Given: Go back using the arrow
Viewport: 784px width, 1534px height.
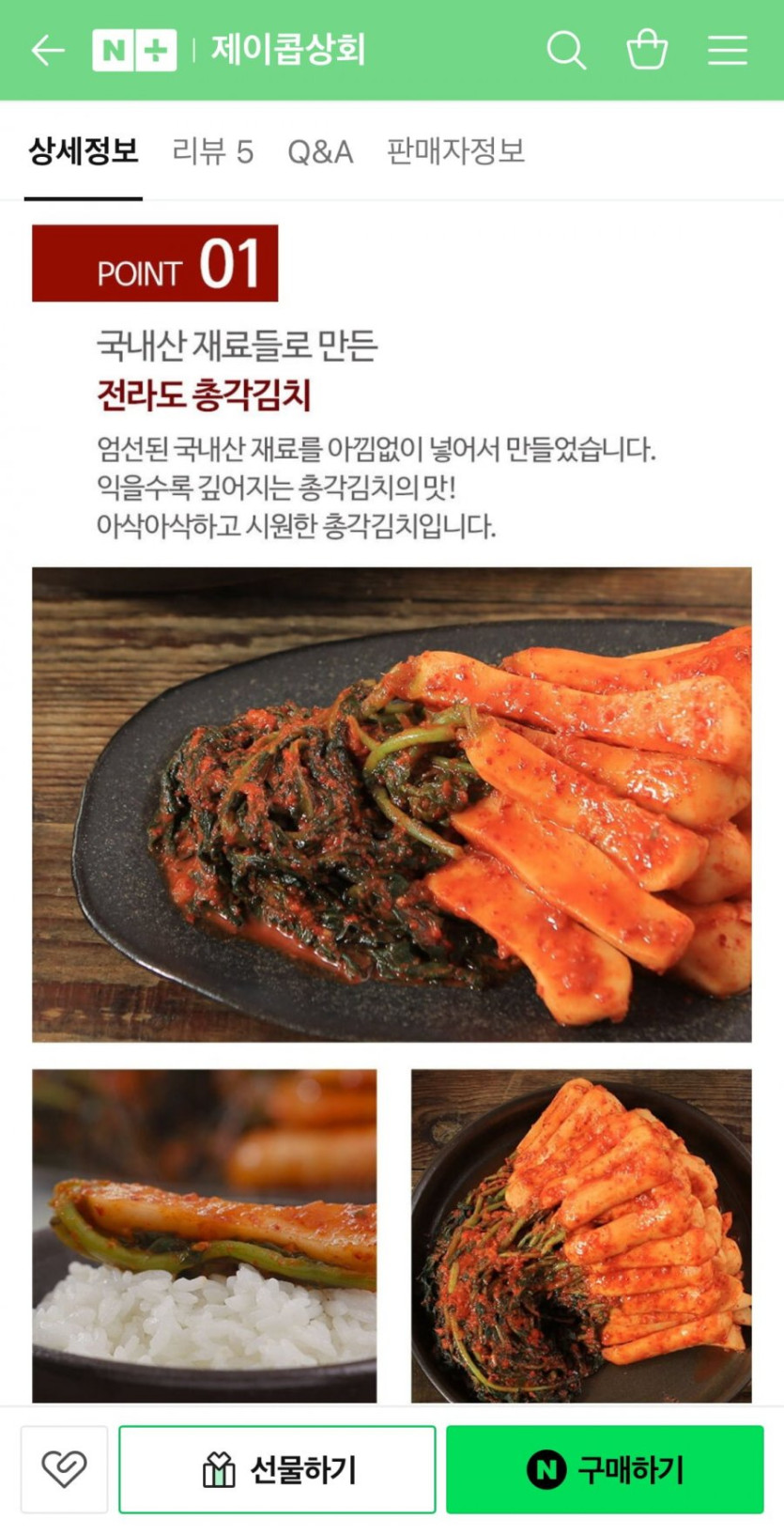Looking at the screenshot, I should pos(47,50).
